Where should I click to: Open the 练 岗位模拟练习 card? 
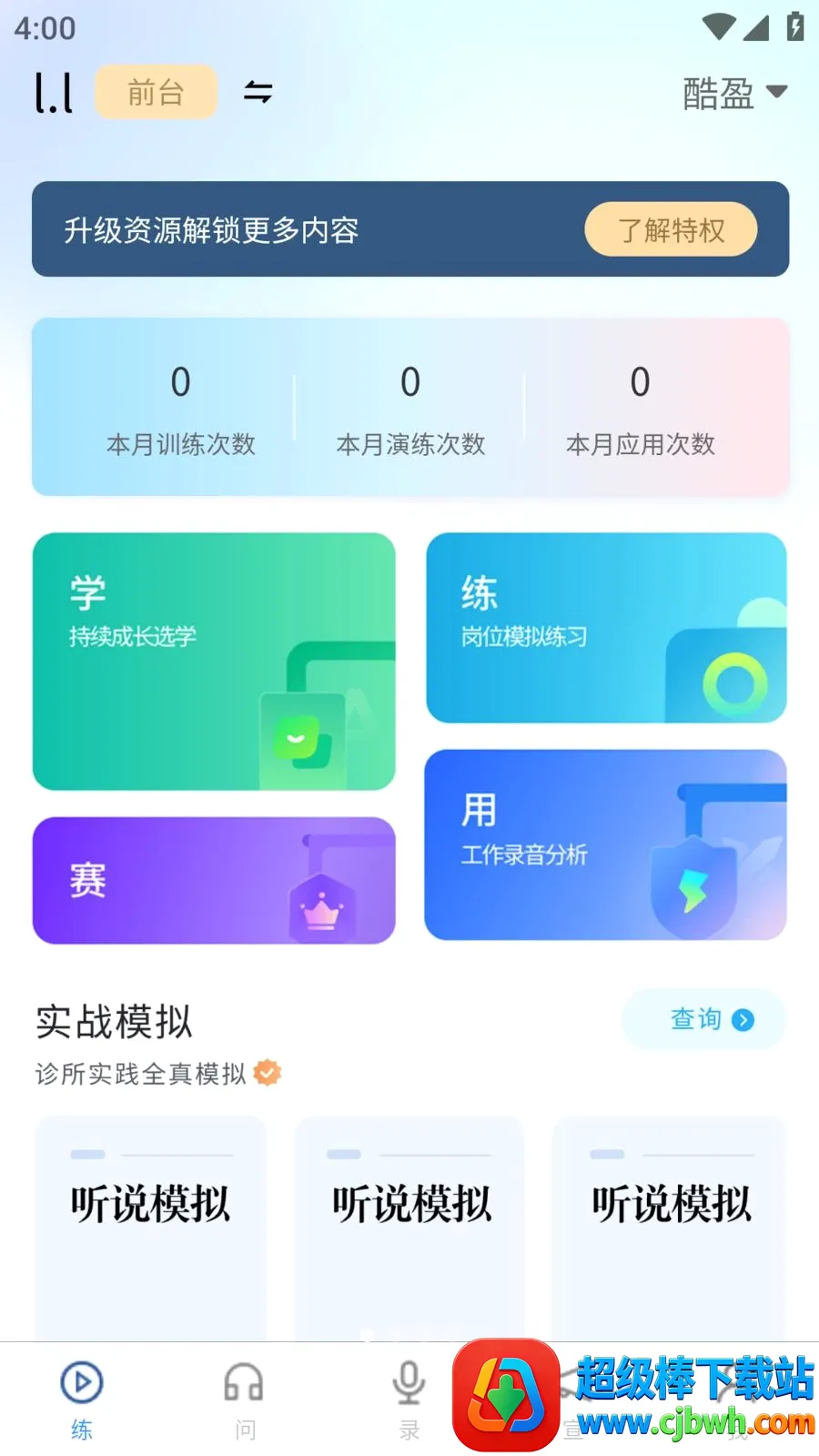(x=606, y=628)
